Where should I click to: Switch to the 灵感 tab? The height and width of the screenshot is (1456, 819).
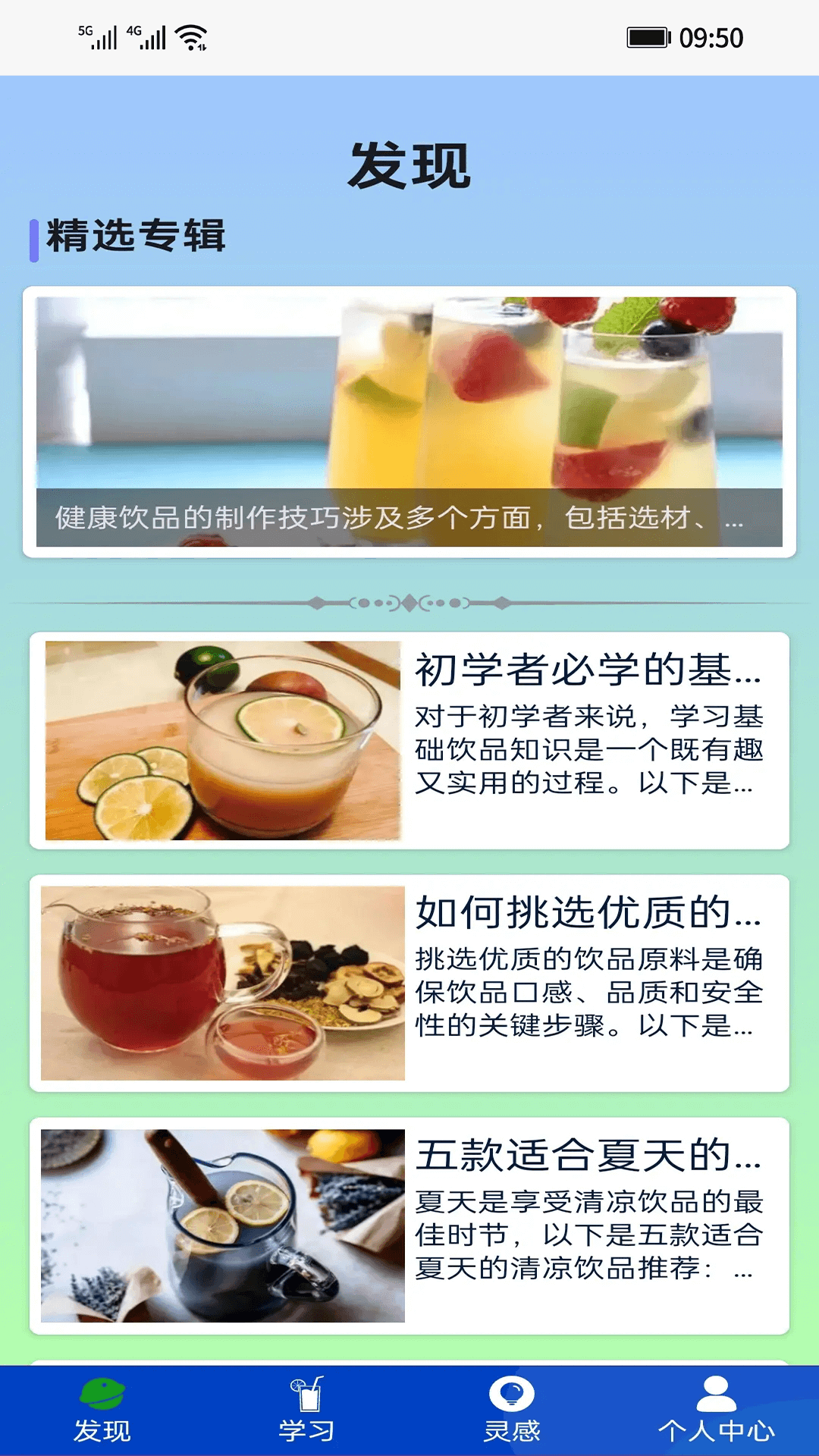tap(512, 1410)
